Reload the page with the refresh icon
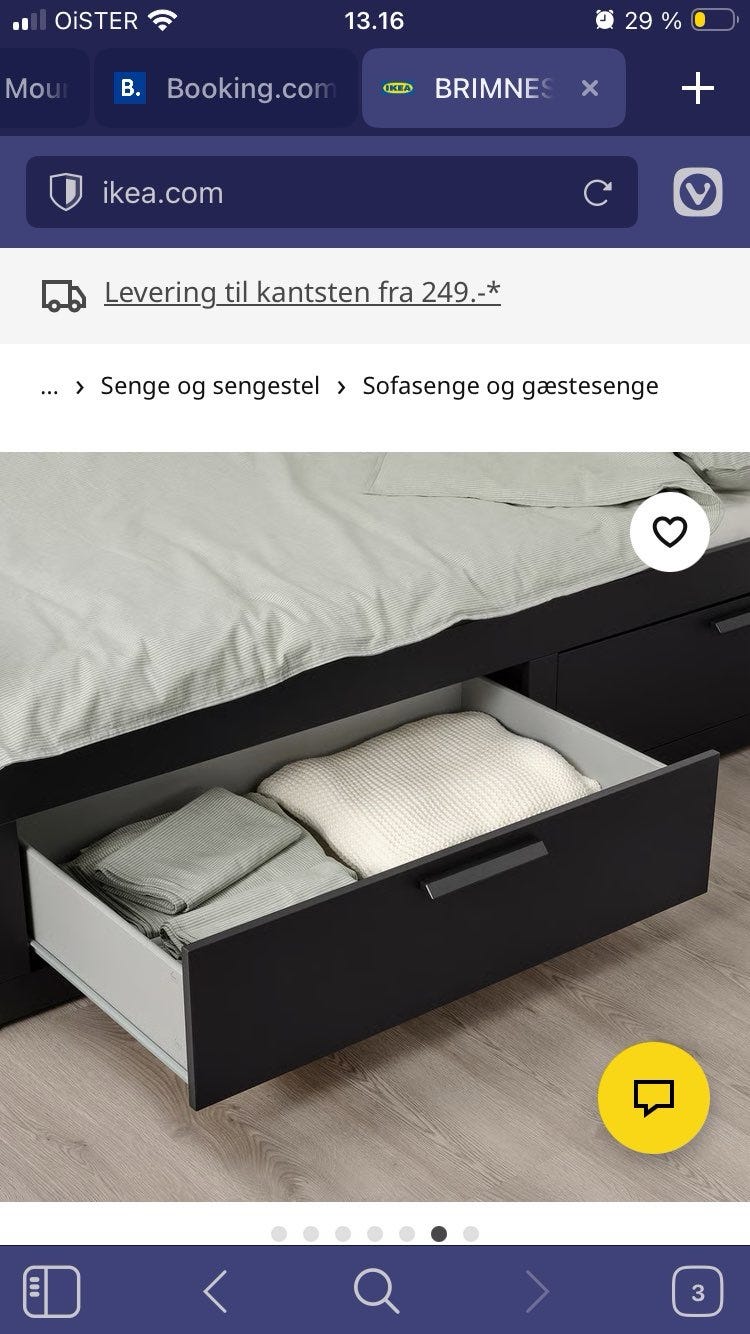This screenshot has width=750, height=1334. 597,193
